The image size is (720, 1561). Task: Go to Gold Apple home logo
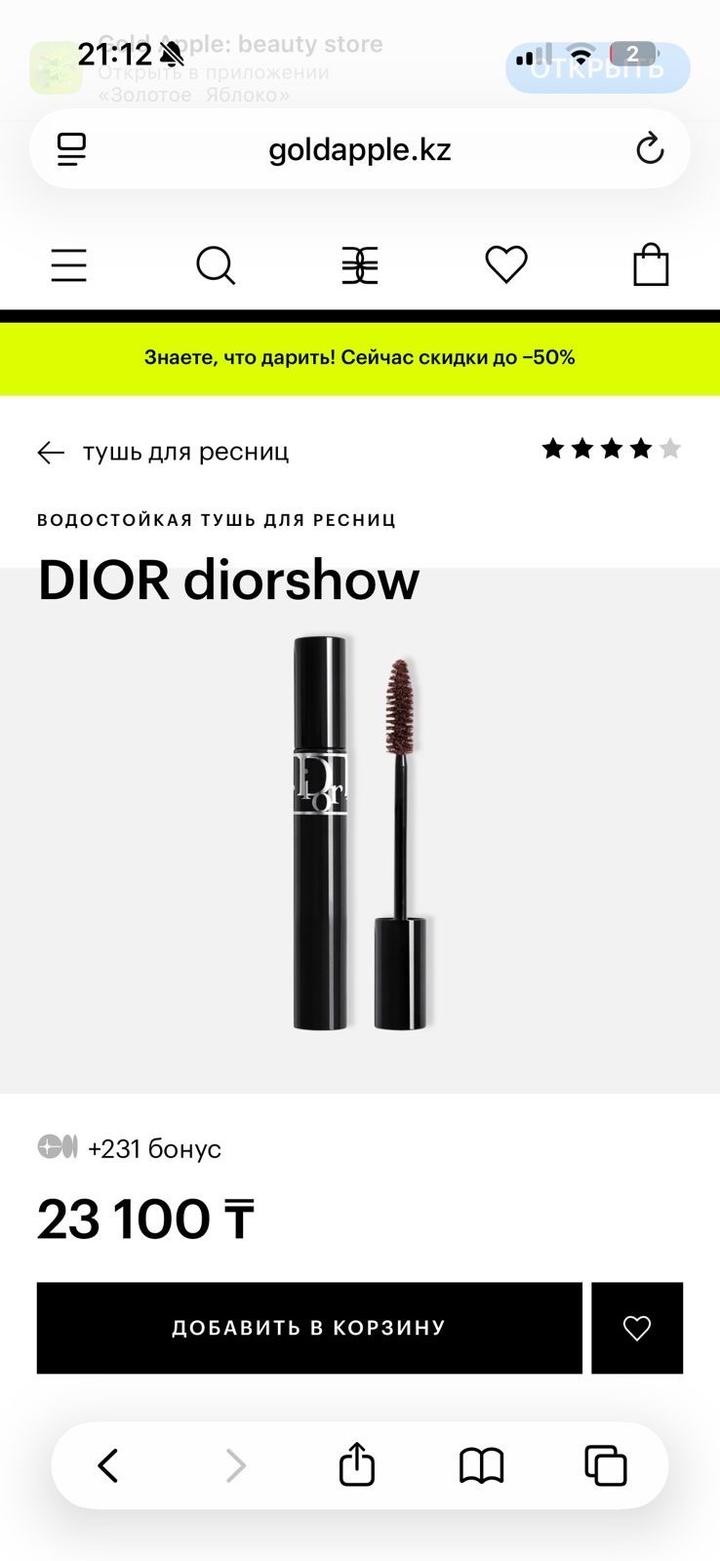[x=360, y=266]
